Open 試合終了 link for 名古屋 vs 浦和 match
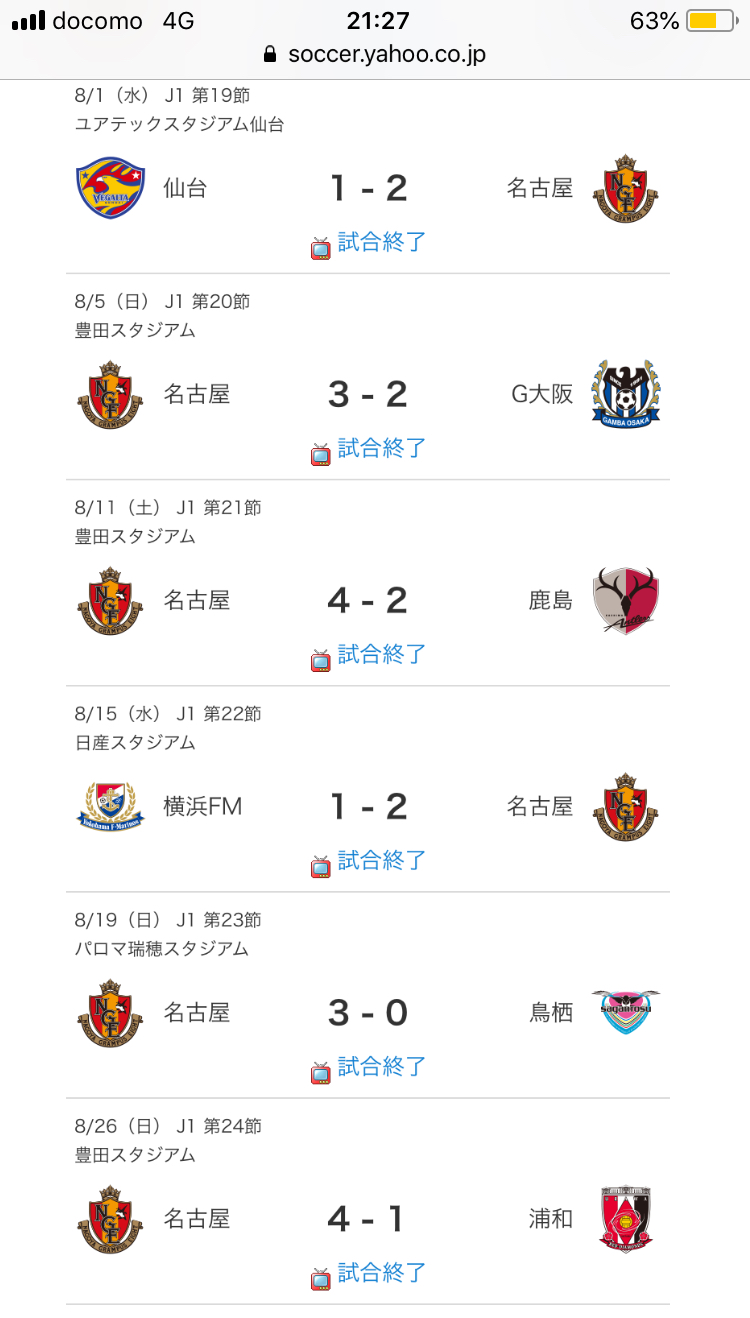 click(381, 1272)
